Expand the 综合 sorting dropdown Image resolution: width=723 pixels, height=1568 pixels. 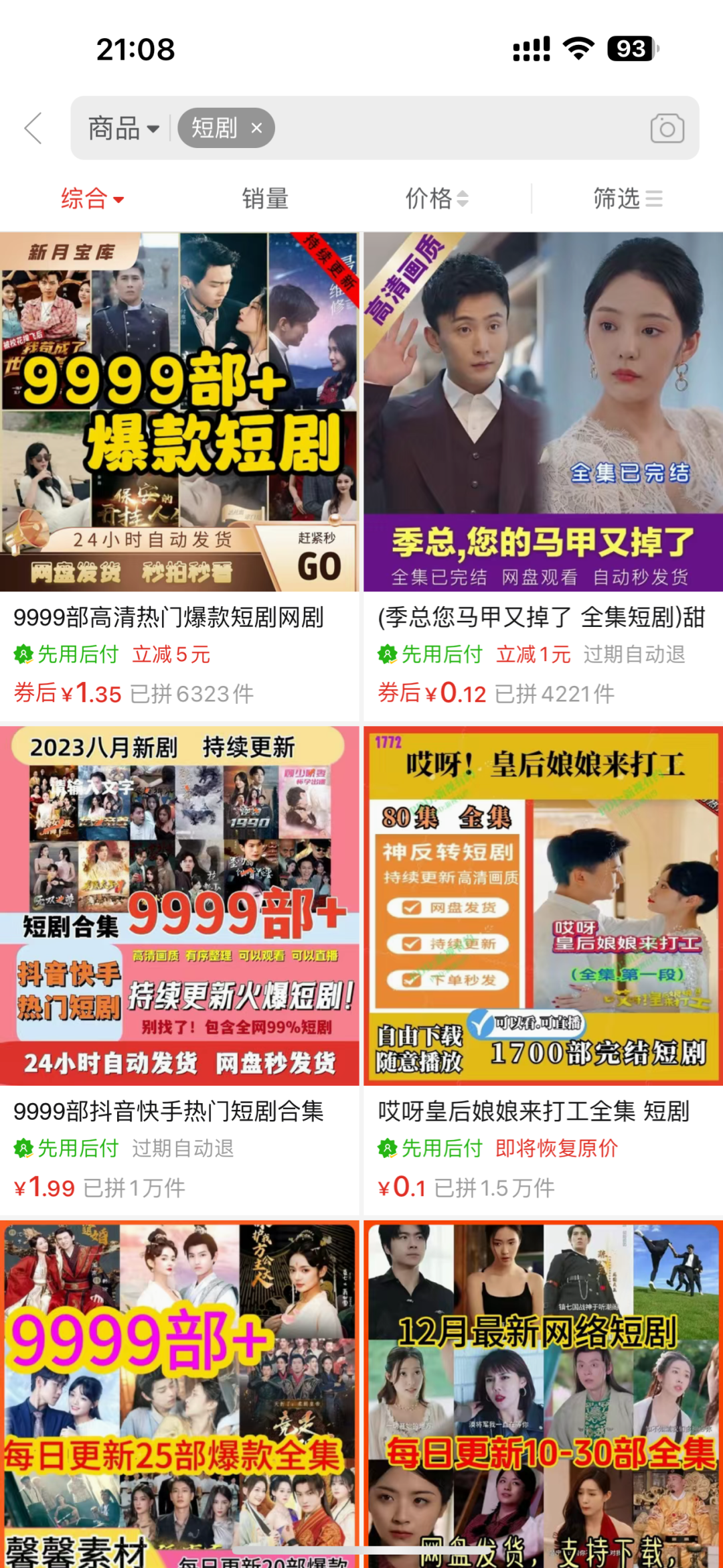tap(92, 199)
